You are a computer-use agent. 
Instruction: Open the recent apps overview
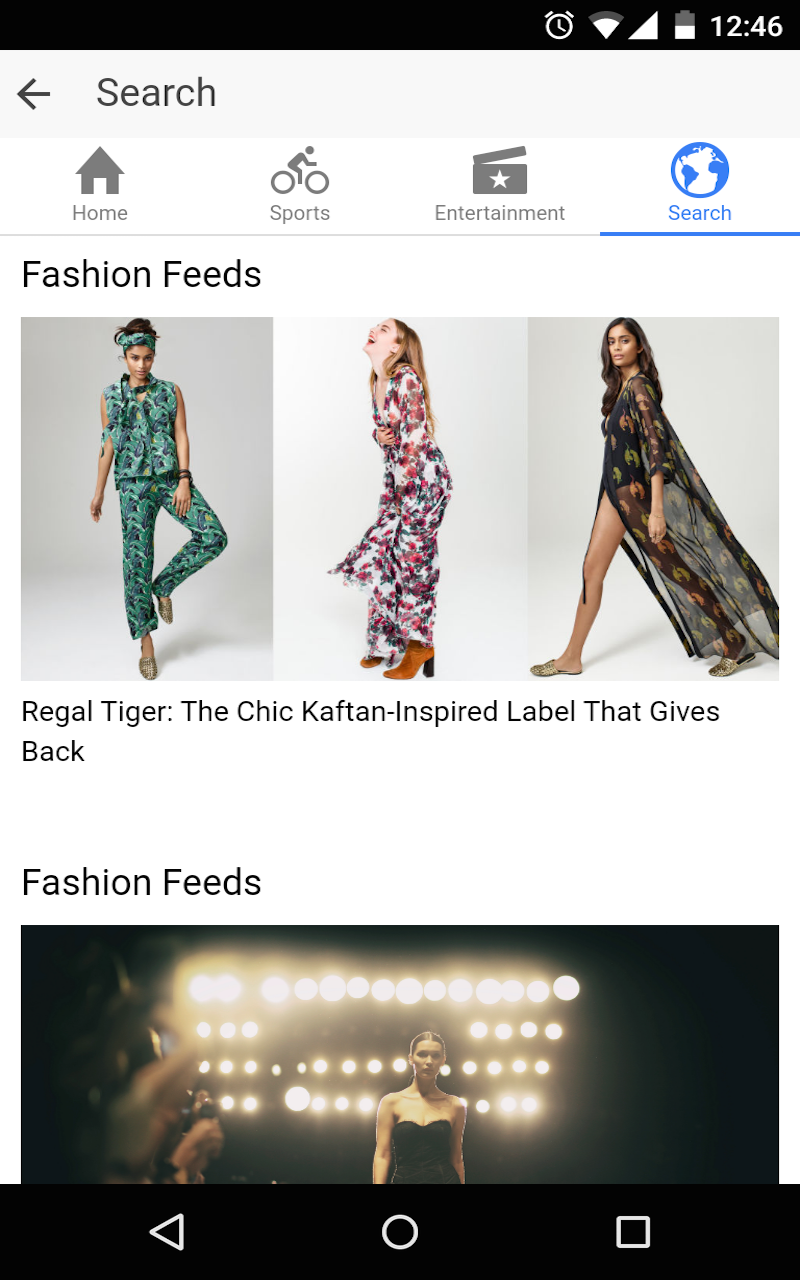click(632, 1232)
